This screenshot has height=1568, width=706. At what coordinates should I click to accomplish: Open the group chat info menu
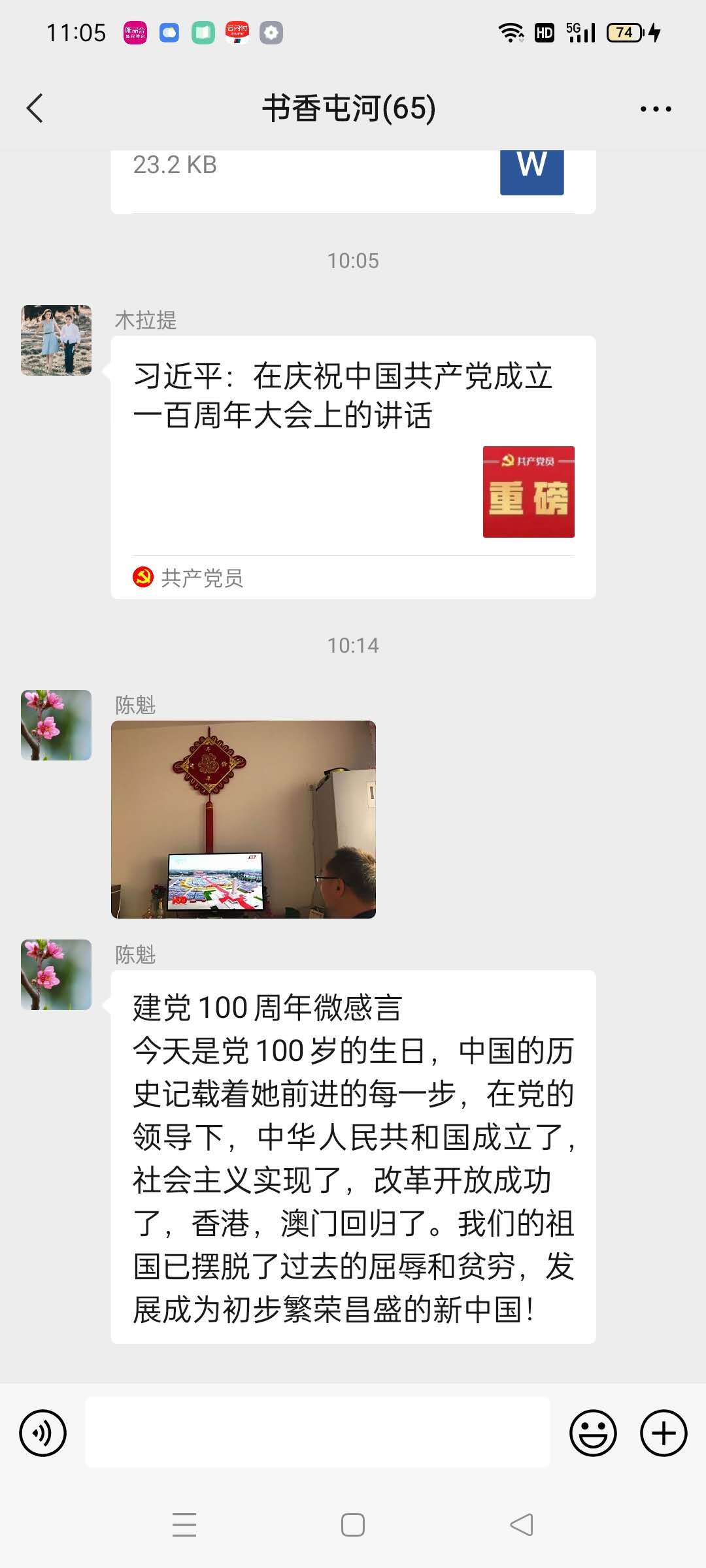[656, 109]
